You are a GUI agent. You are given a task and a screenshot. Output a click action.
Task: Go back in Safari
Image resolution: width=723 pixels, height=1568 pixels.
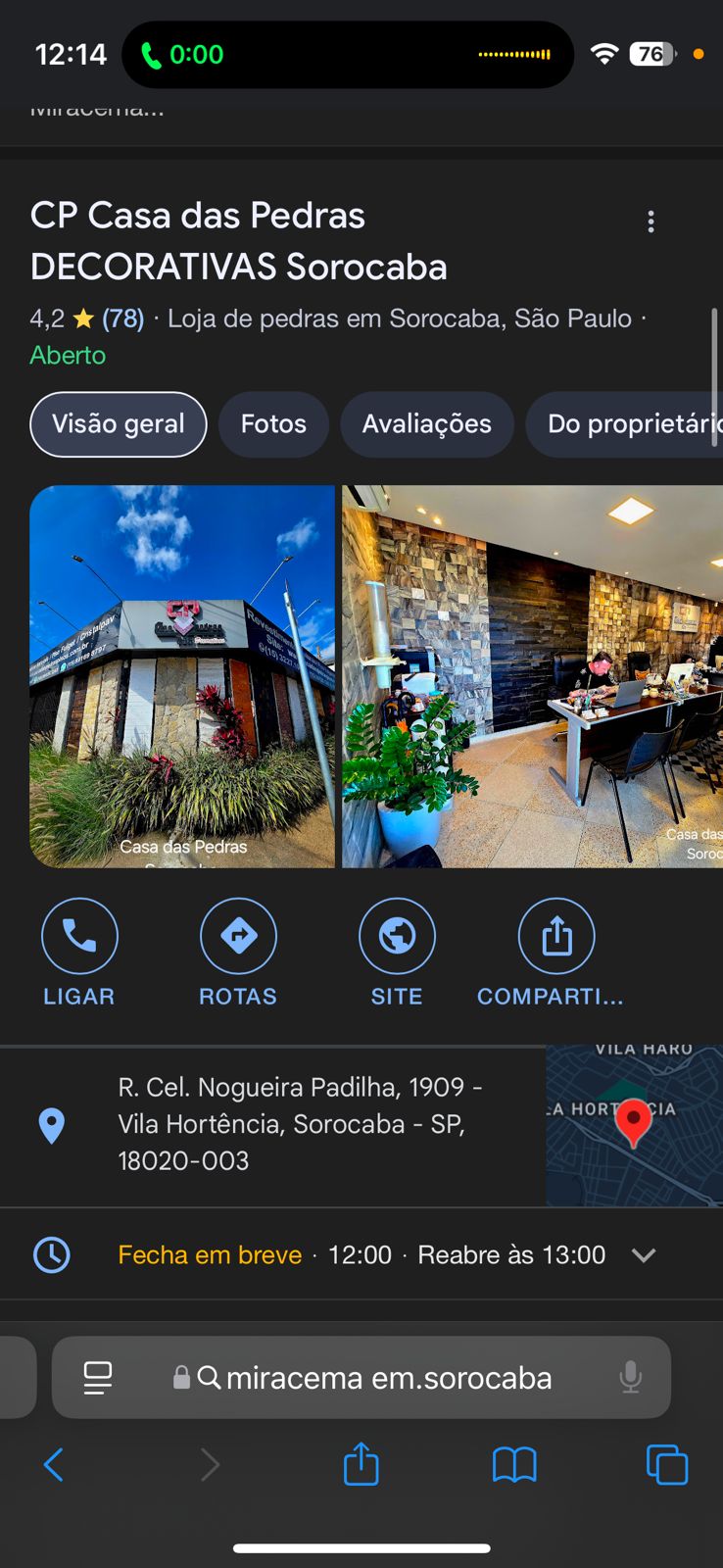click(x=54, y=1465)
